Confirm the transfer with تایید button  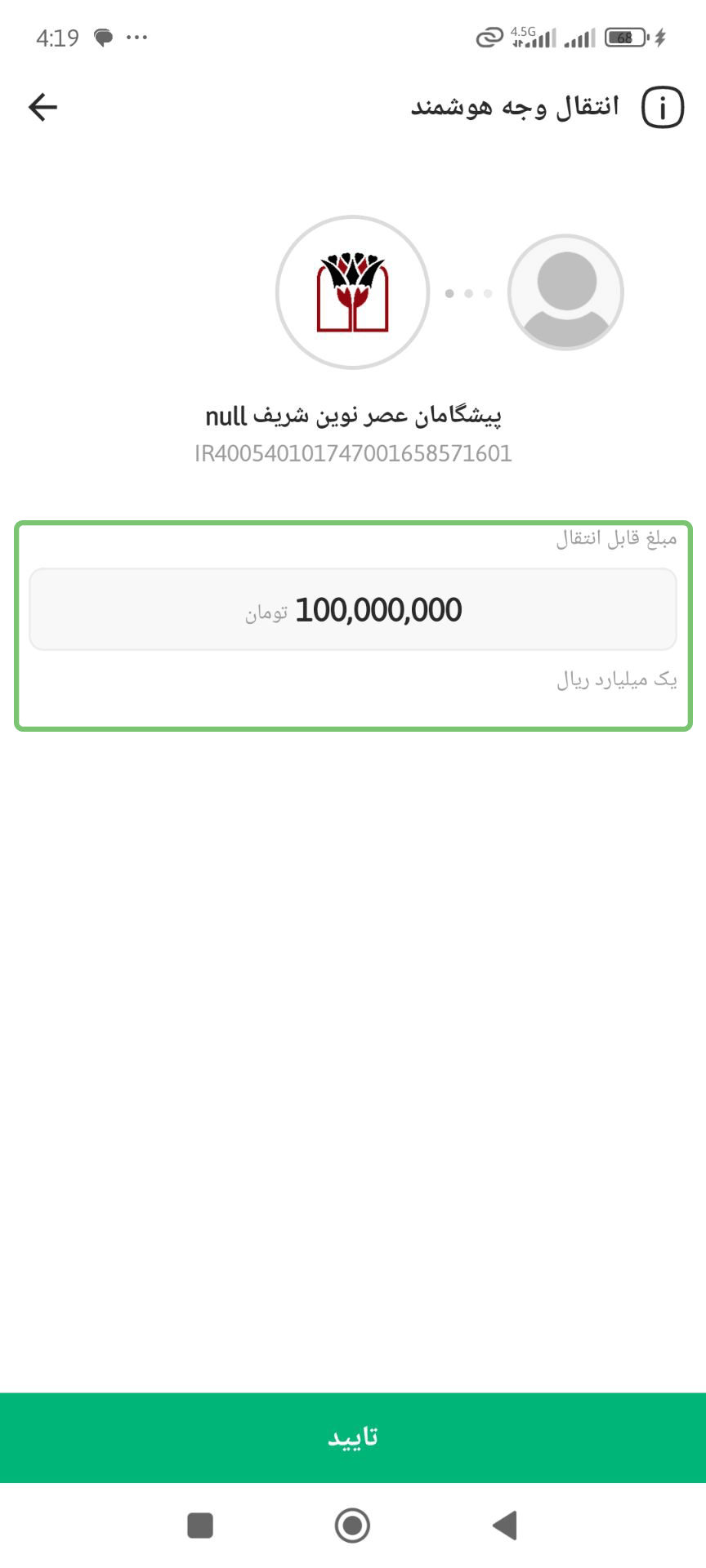[353, 1437]
